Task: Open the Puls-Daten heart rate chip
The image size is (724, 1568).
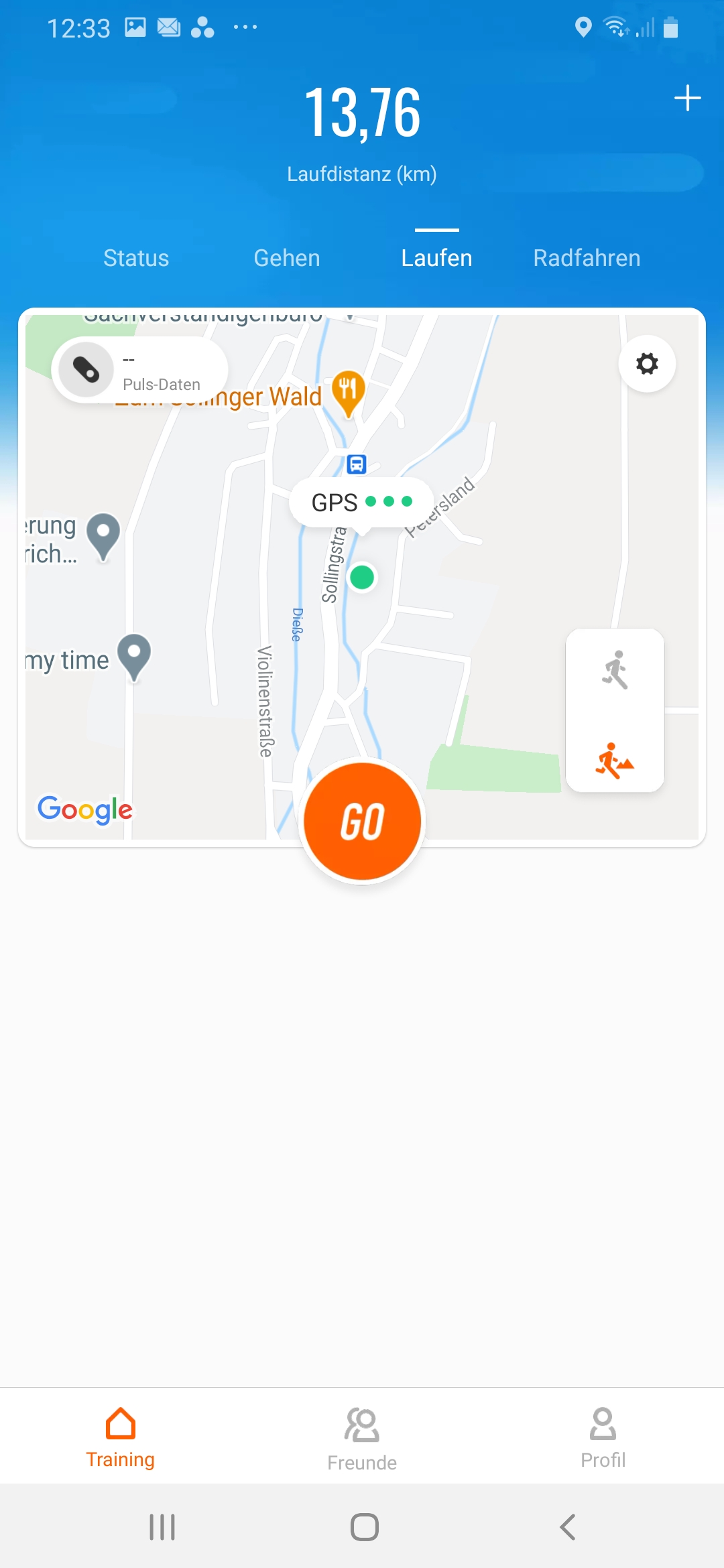Action: click(139, 370)
